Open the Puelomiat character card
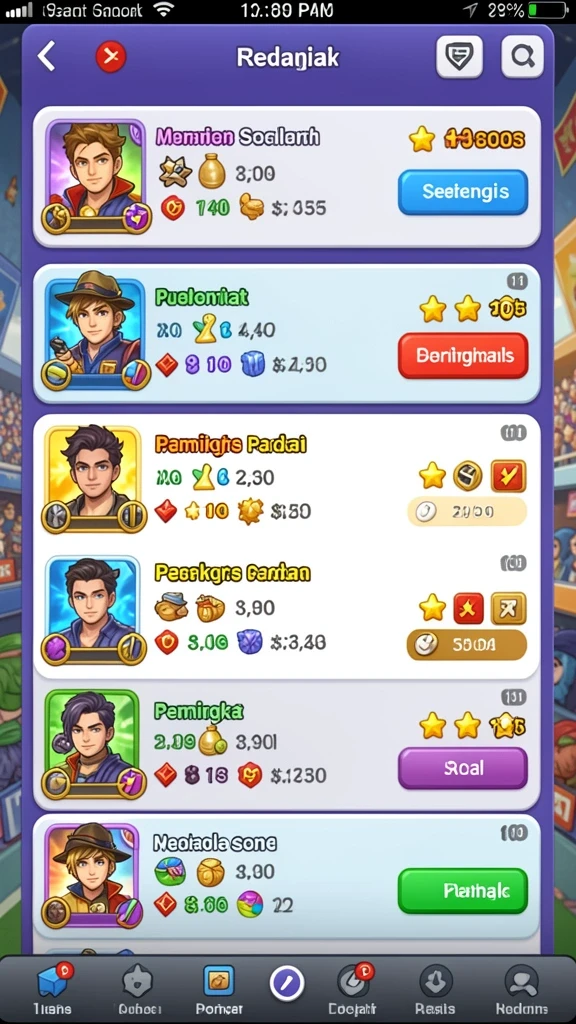This screenshot has width=576, height=1024. click(x=287, y=334)
